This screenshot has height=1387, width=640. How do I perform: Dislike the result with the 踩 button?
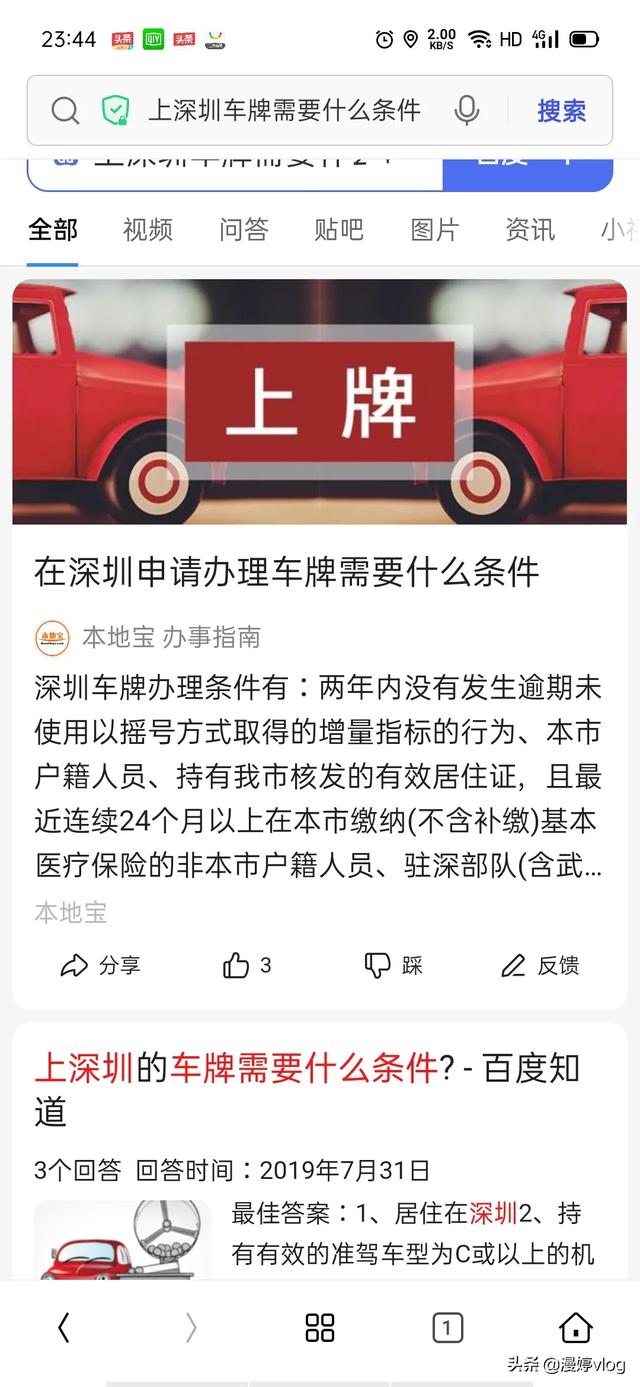click(393, 965)
